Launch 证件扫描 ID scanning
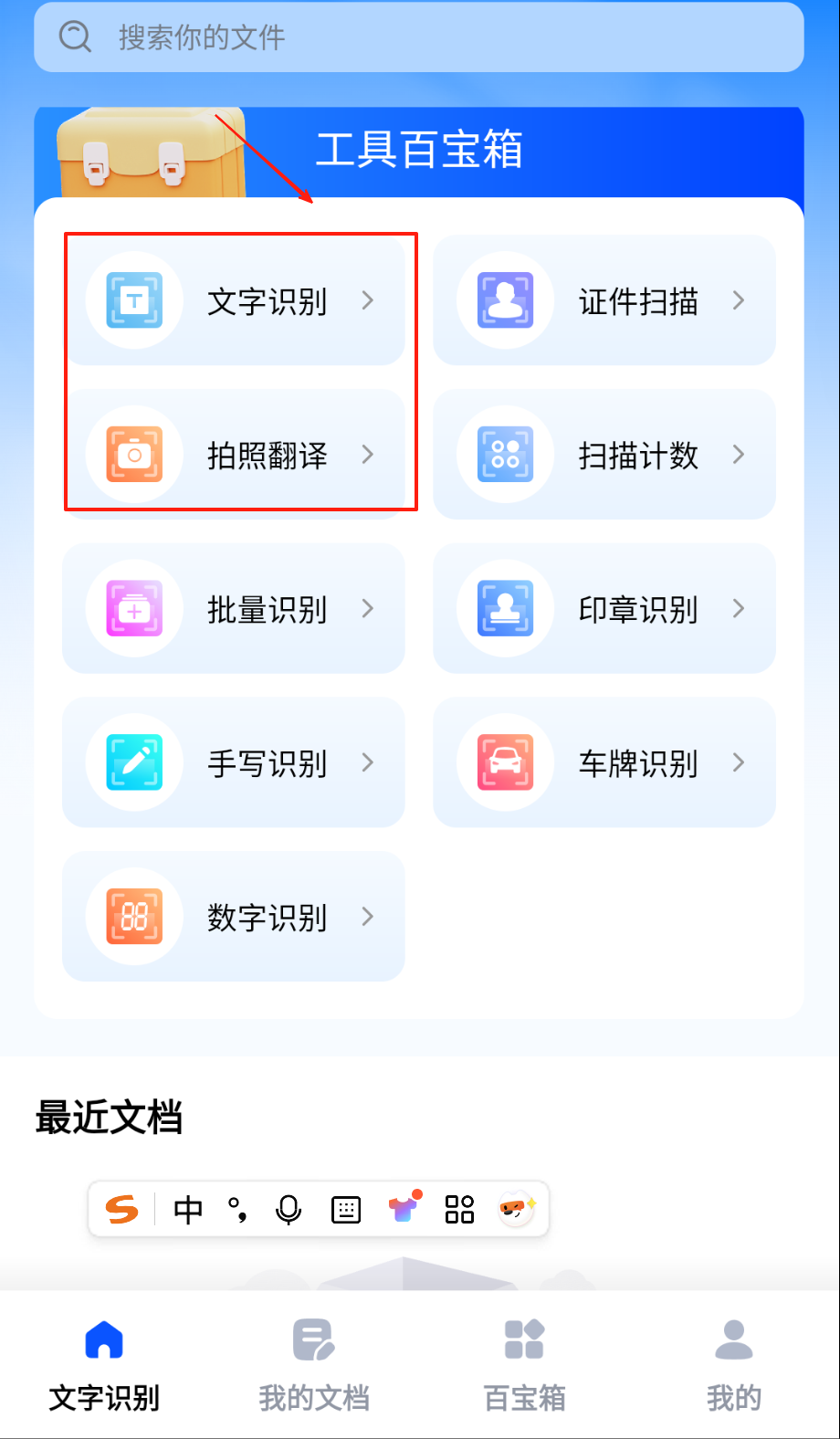 [604, 300]
